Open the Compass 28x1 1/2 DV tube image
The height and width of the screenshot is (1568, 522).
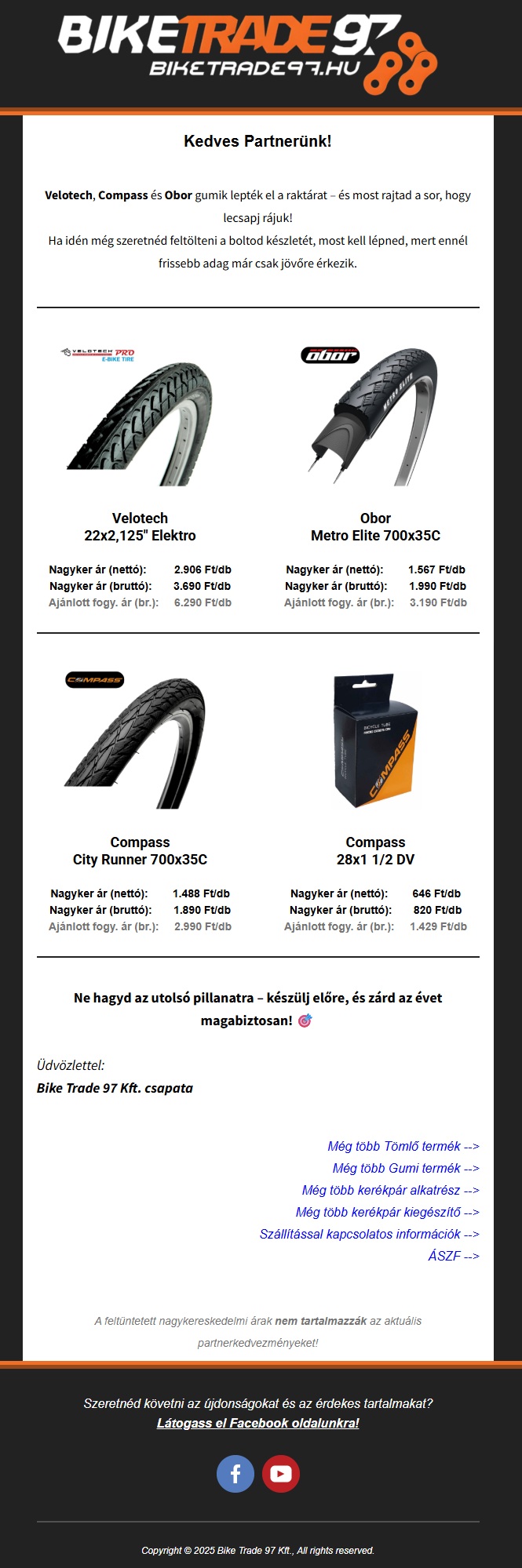point(375,741)
